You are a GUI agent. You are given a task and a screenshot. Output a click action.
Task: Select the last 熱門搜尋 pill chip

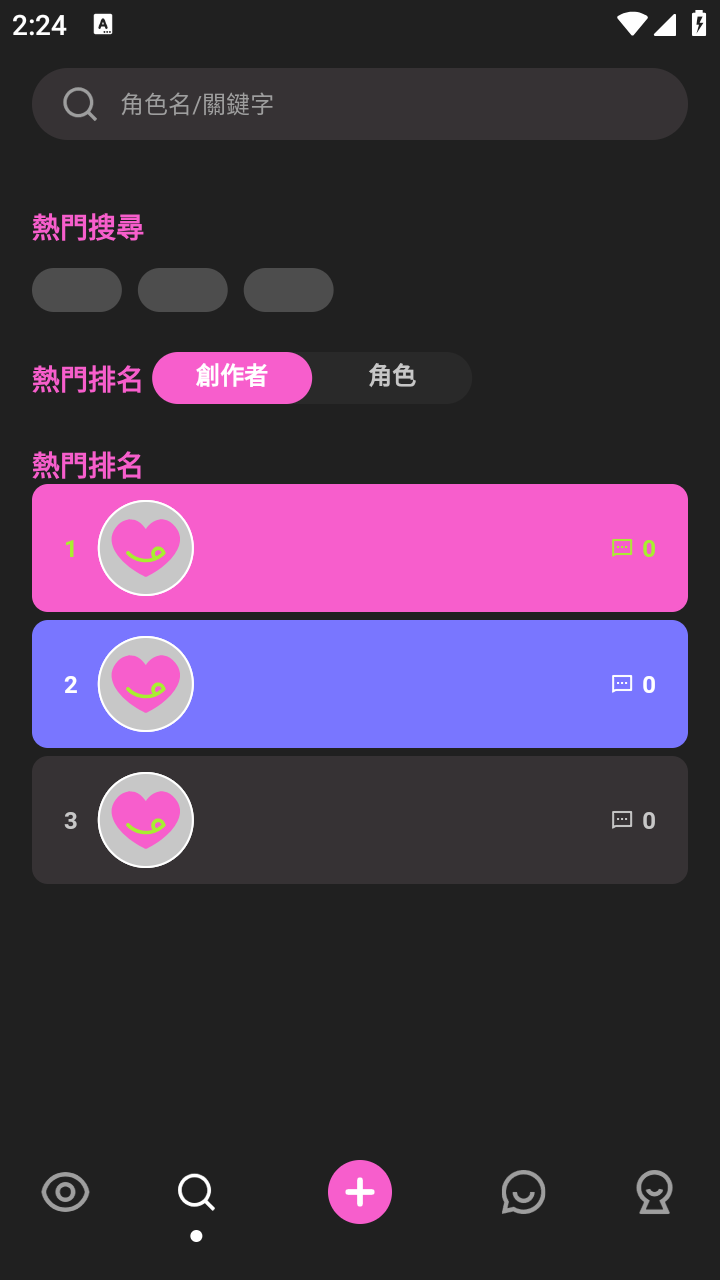289,289
